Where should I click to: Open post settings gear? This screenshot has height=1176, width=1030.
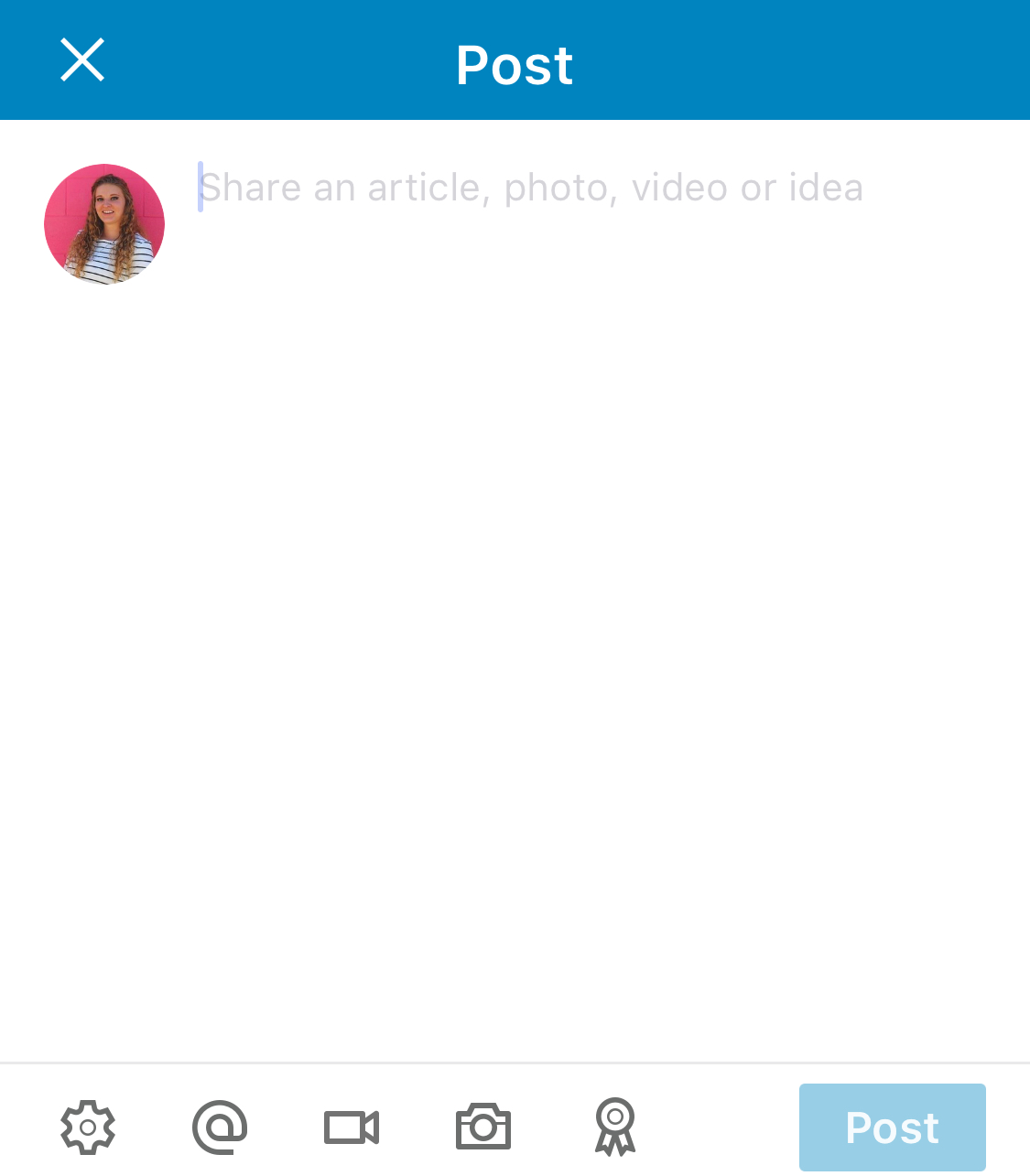(x=88, y=1127)
